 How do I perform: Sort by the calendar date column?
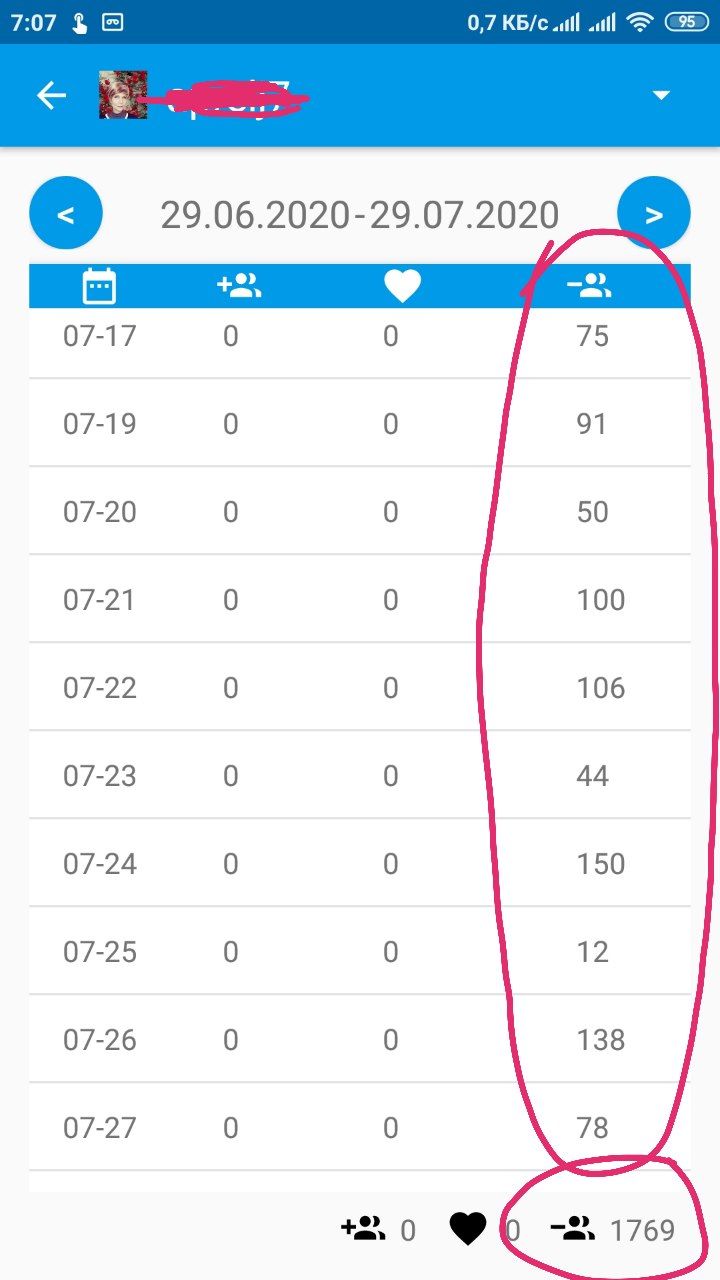pyautogui.click(x=99, y=287)
